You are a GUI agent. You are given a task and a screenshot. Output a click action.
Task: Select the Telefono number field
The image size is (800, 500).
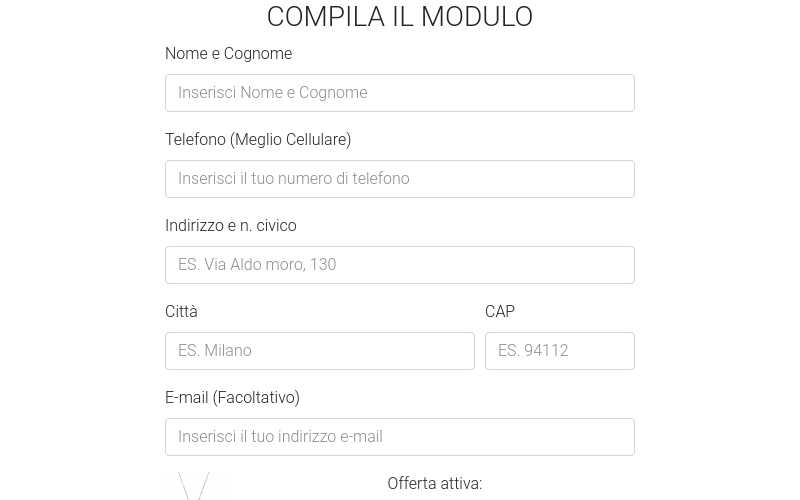399,179
